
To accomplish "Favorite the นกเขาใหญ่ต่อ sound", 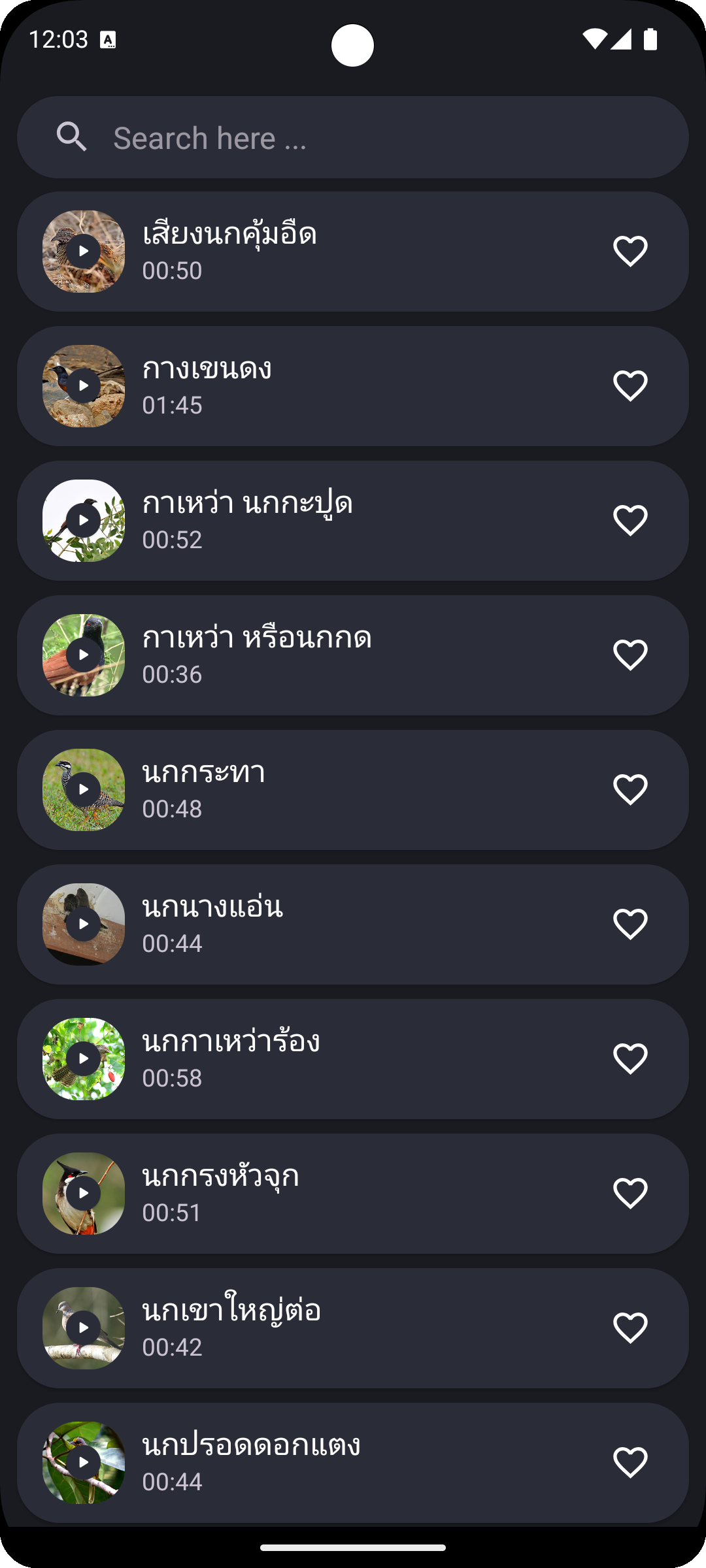I will [x=630, y=1328].
